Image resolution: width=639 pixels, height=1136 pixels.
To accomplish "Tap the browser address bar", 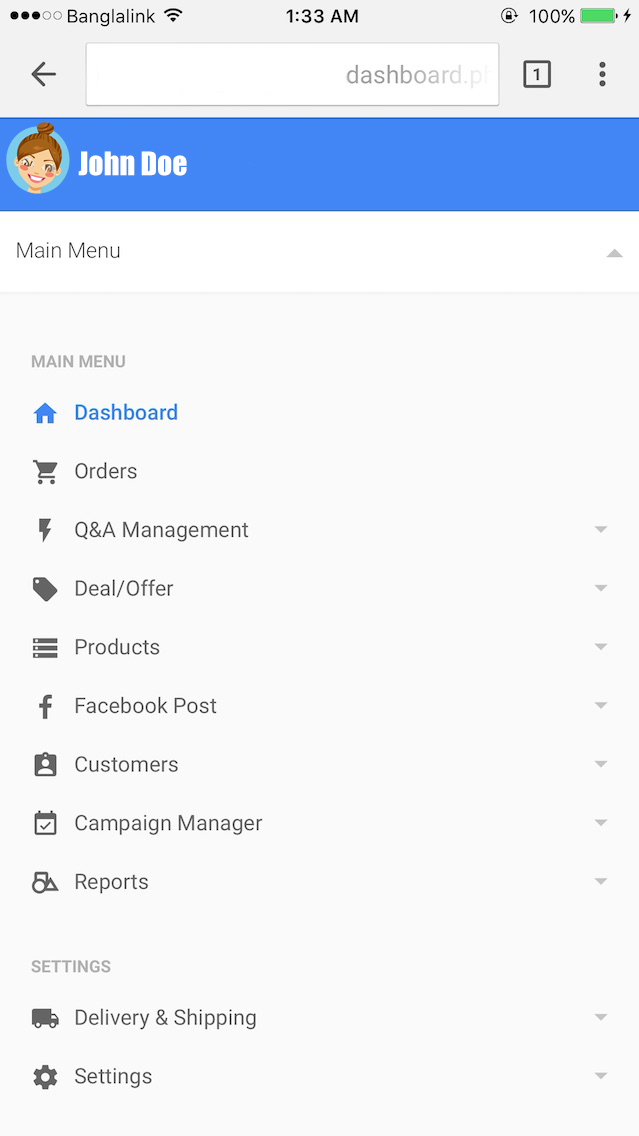I will [292, 74].
